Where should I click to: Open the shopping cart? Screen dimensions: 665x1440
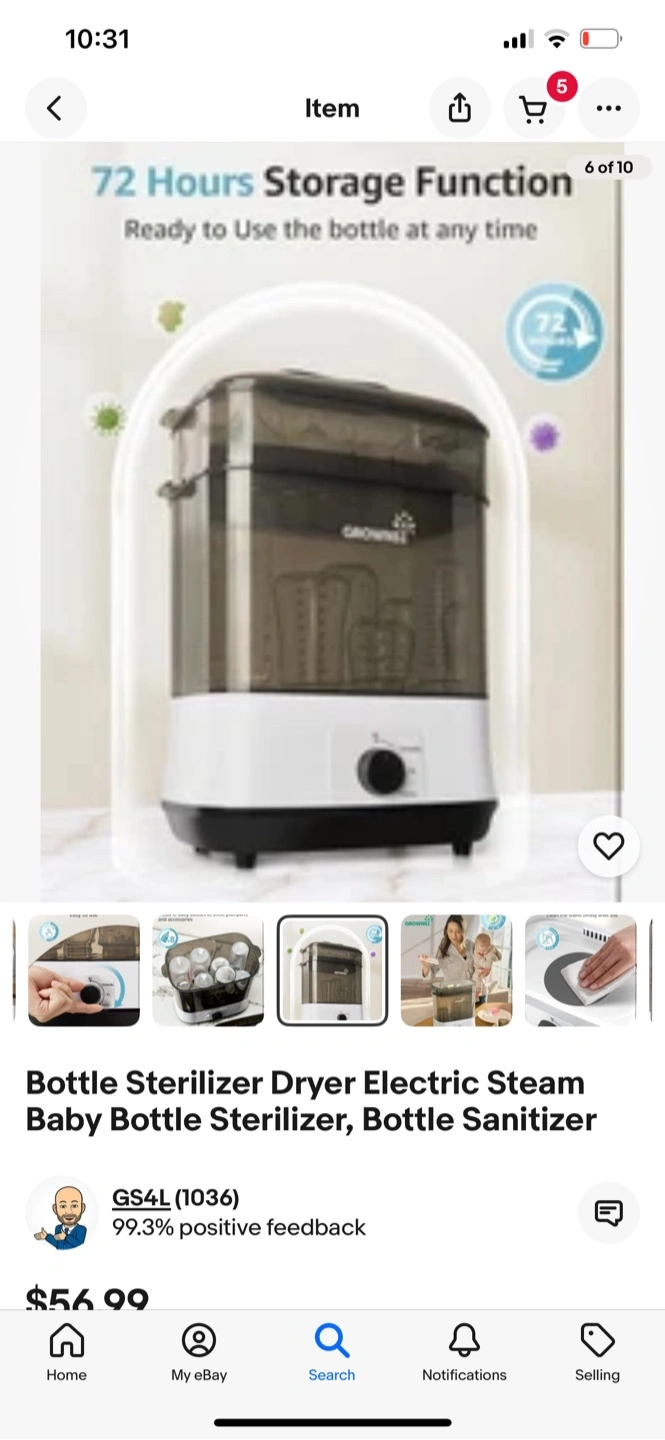(x=534, y=108)
